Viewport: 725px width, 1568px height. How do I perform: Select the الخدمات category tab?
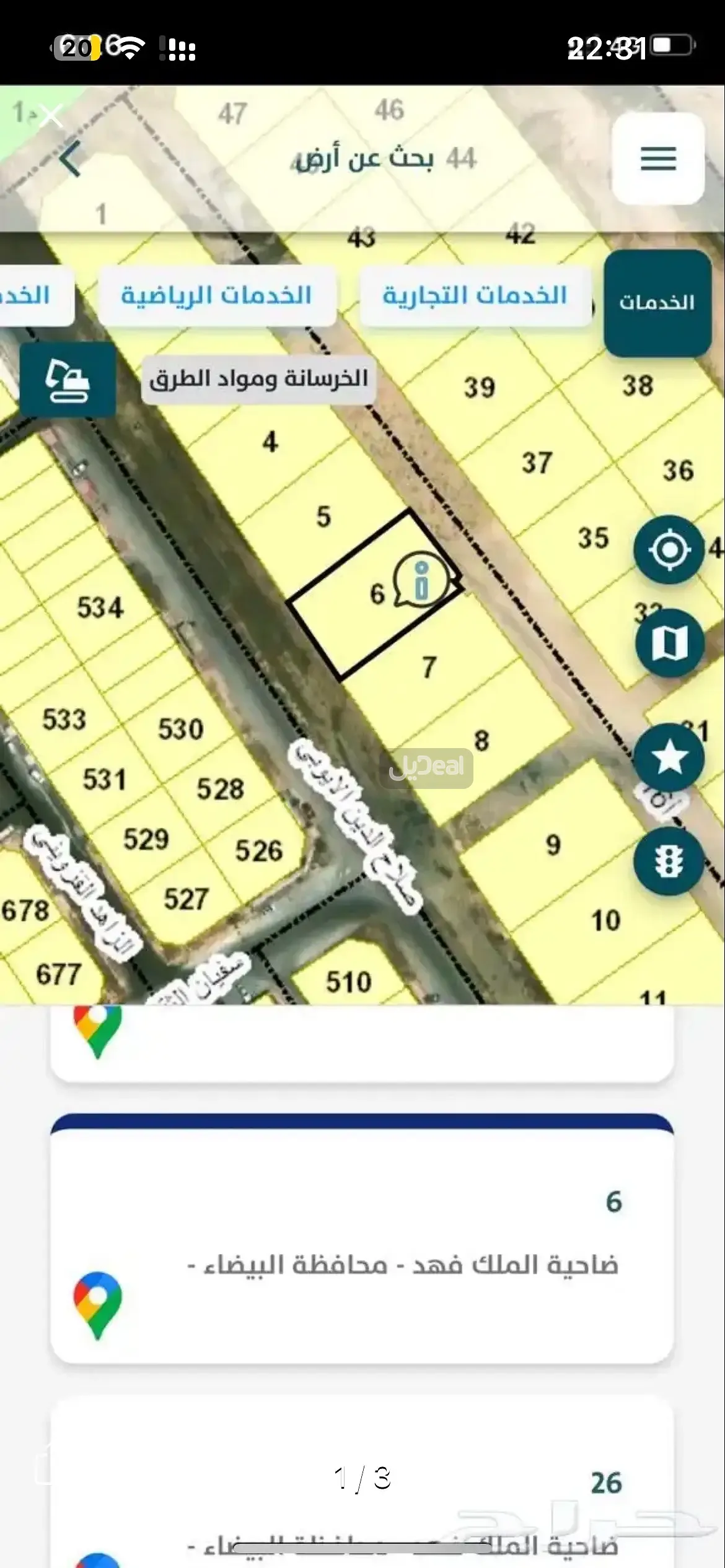tap(657, 303)
